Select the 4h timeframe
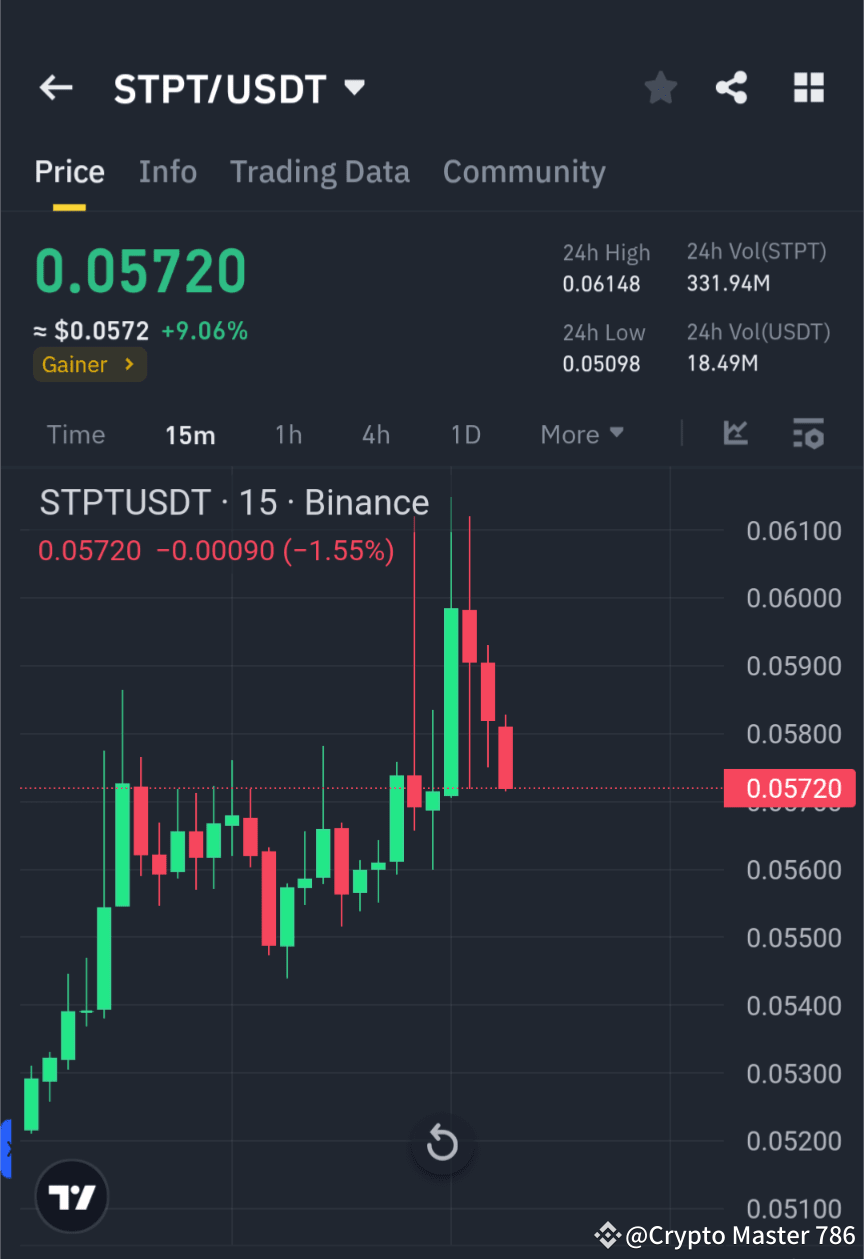The width and height of the screenshot is (864, 1259). click(x=375, y=434)
